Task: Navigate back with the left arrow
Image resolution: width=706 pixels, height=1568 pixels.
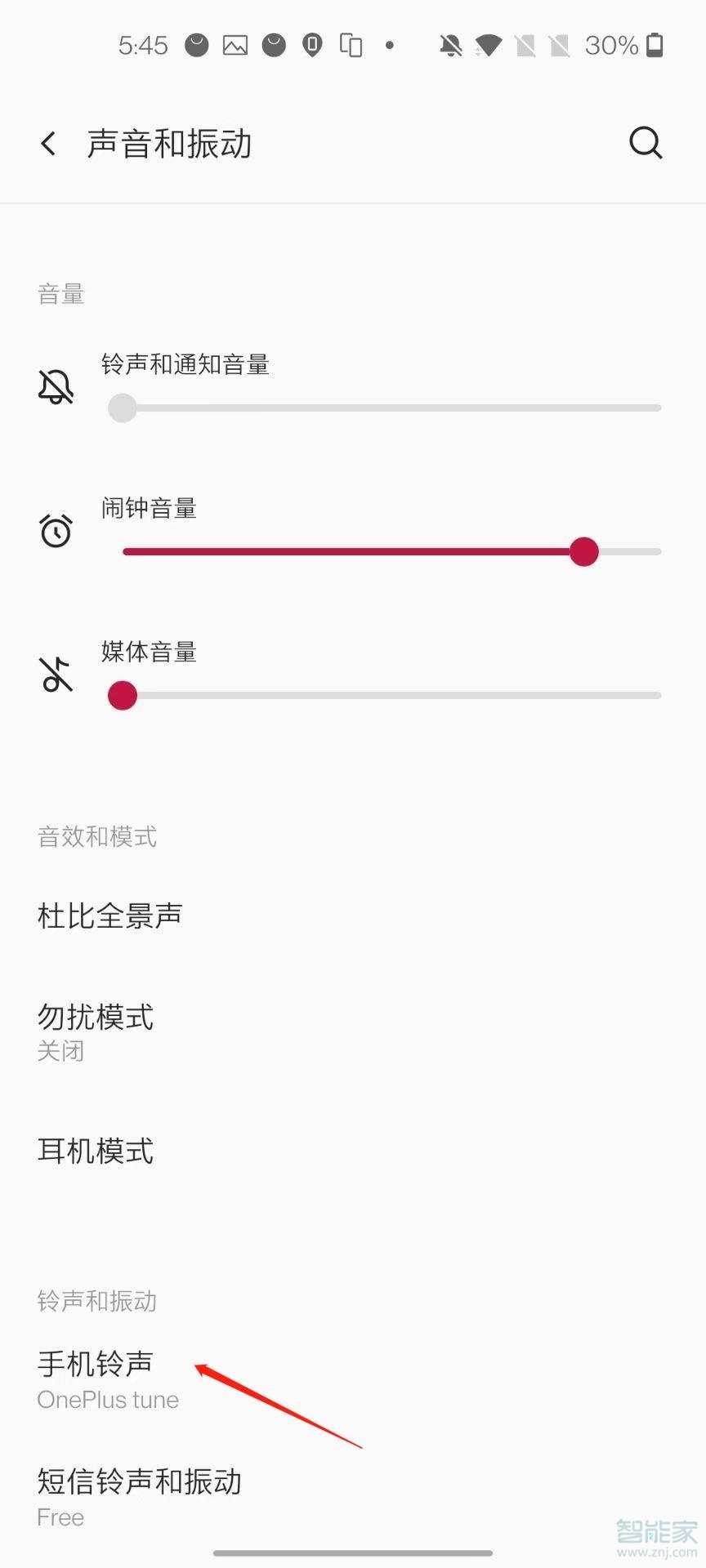Action: pos(47,143)
